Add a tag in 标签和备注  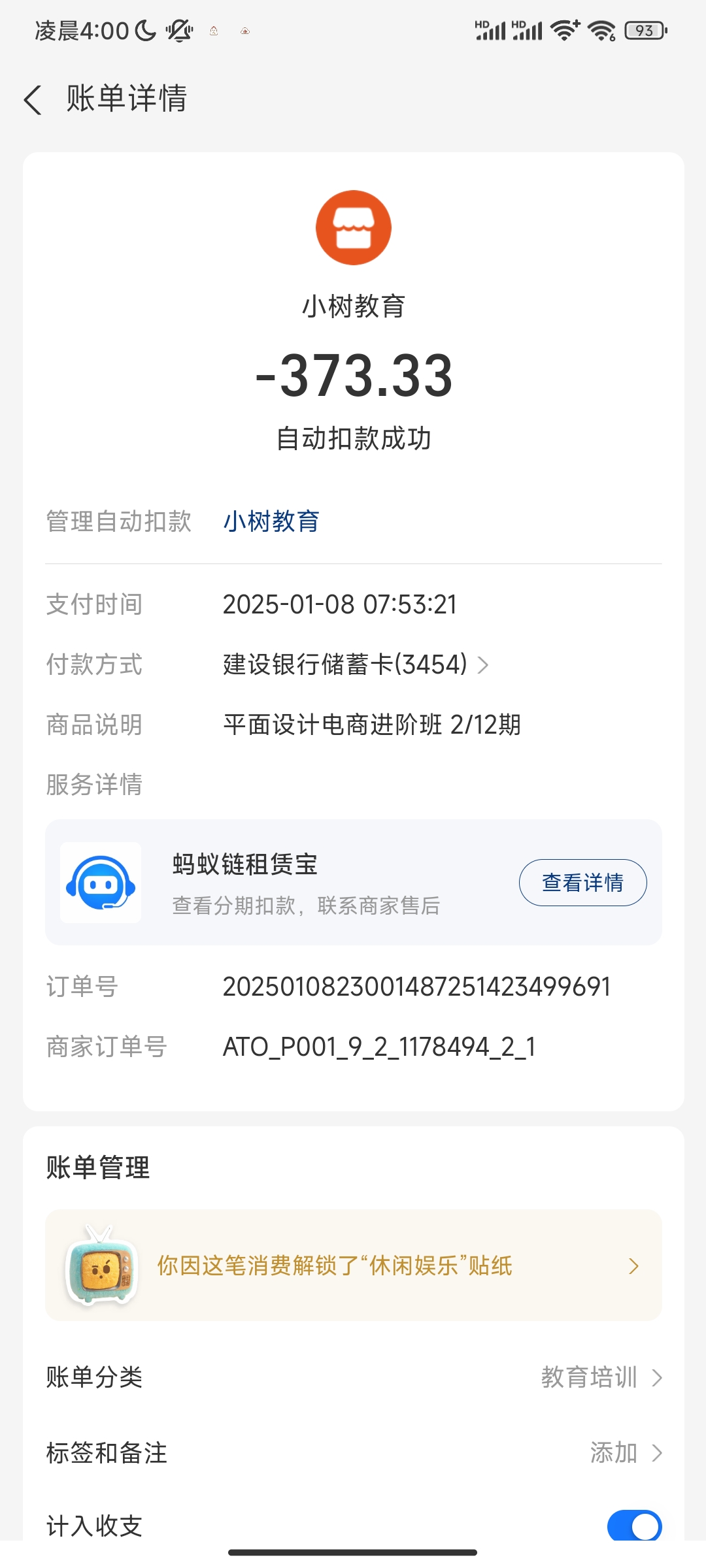[624, 1452]
